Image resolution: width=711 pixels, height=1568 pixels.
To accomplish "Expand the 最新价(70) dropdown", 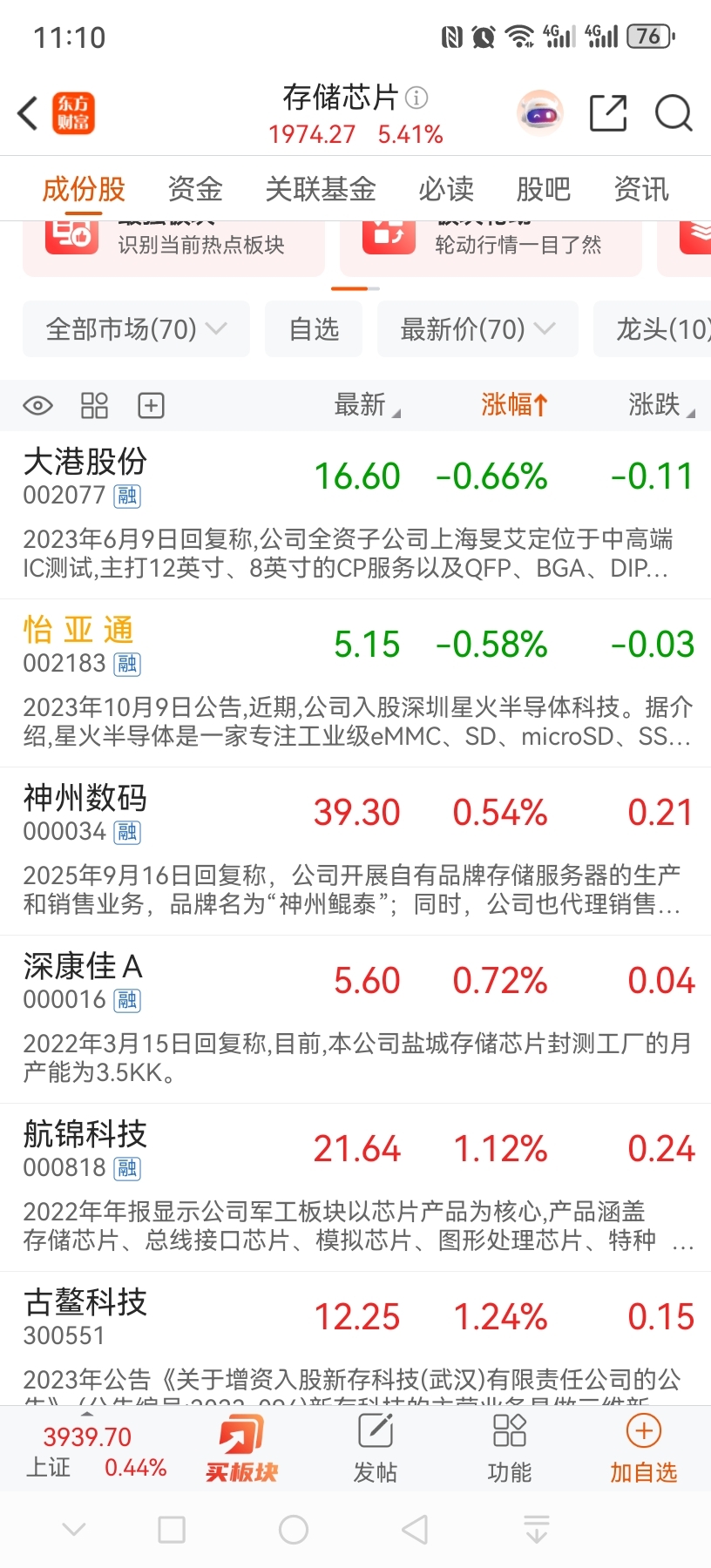I will (x=477, y=329).
